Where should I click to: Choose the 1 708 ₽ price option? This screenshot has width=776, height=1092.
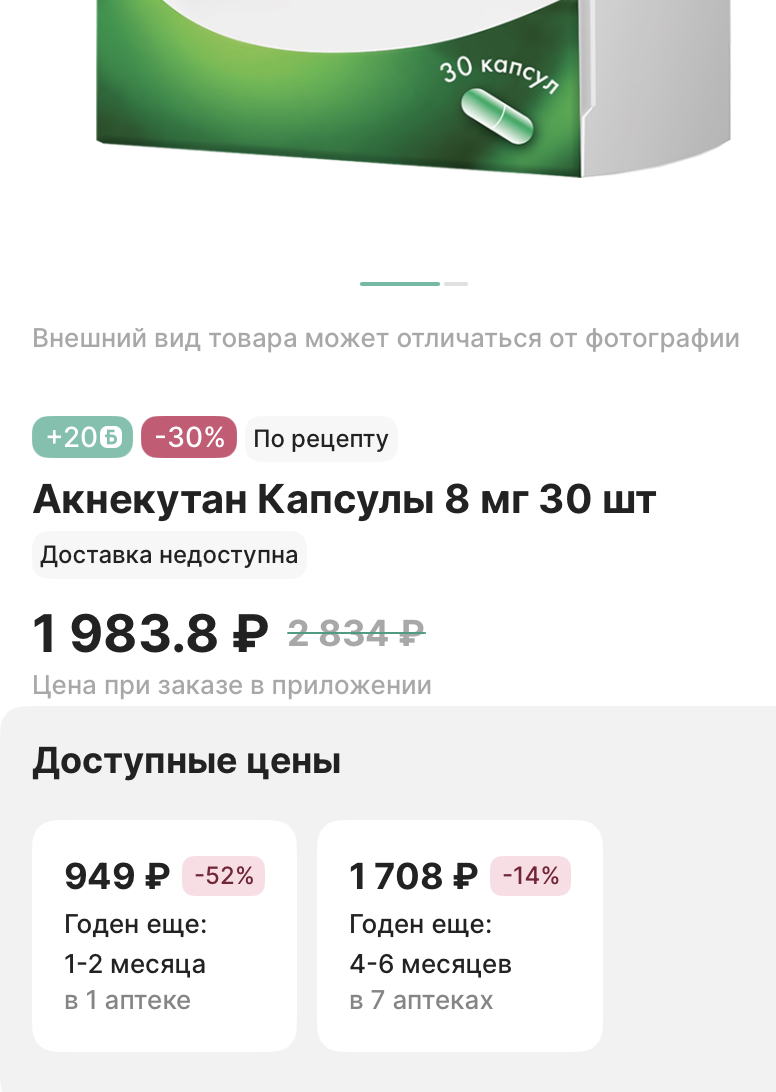click(x=460, y=935)
